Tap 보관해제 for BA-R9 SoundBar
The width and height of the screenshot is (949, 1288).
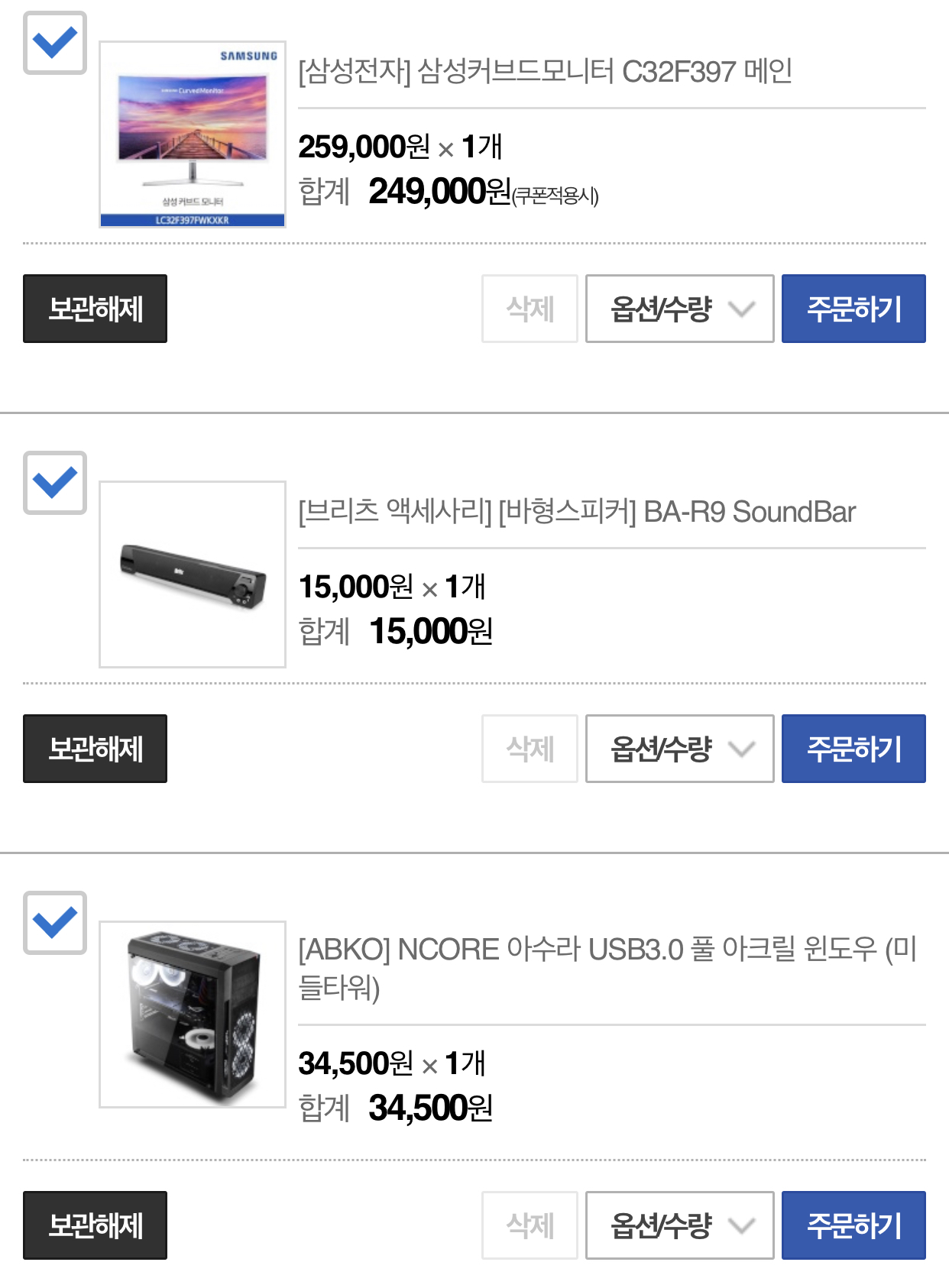click(96, 749)
